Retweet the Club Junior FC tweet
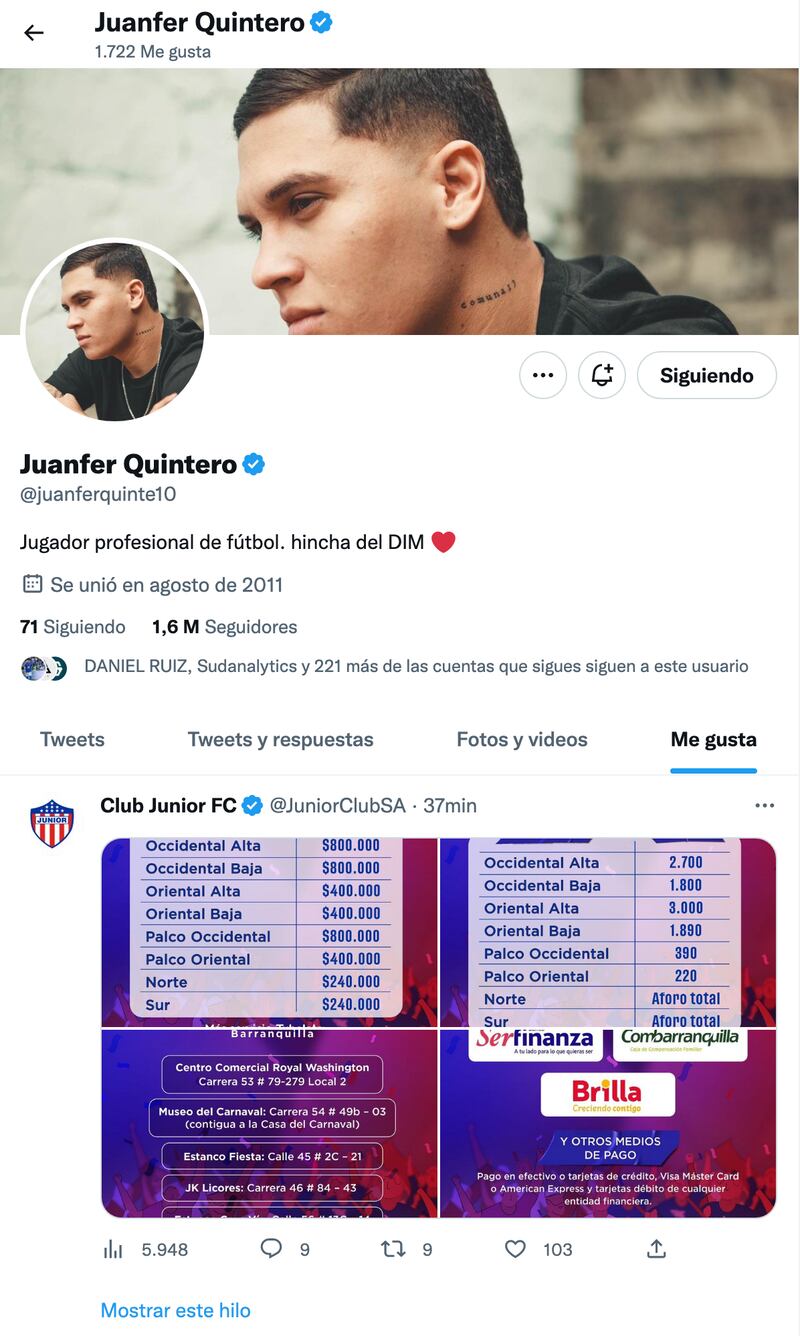The width and height of the screenshot is (800, 1336). click(x=393, y=1249)
